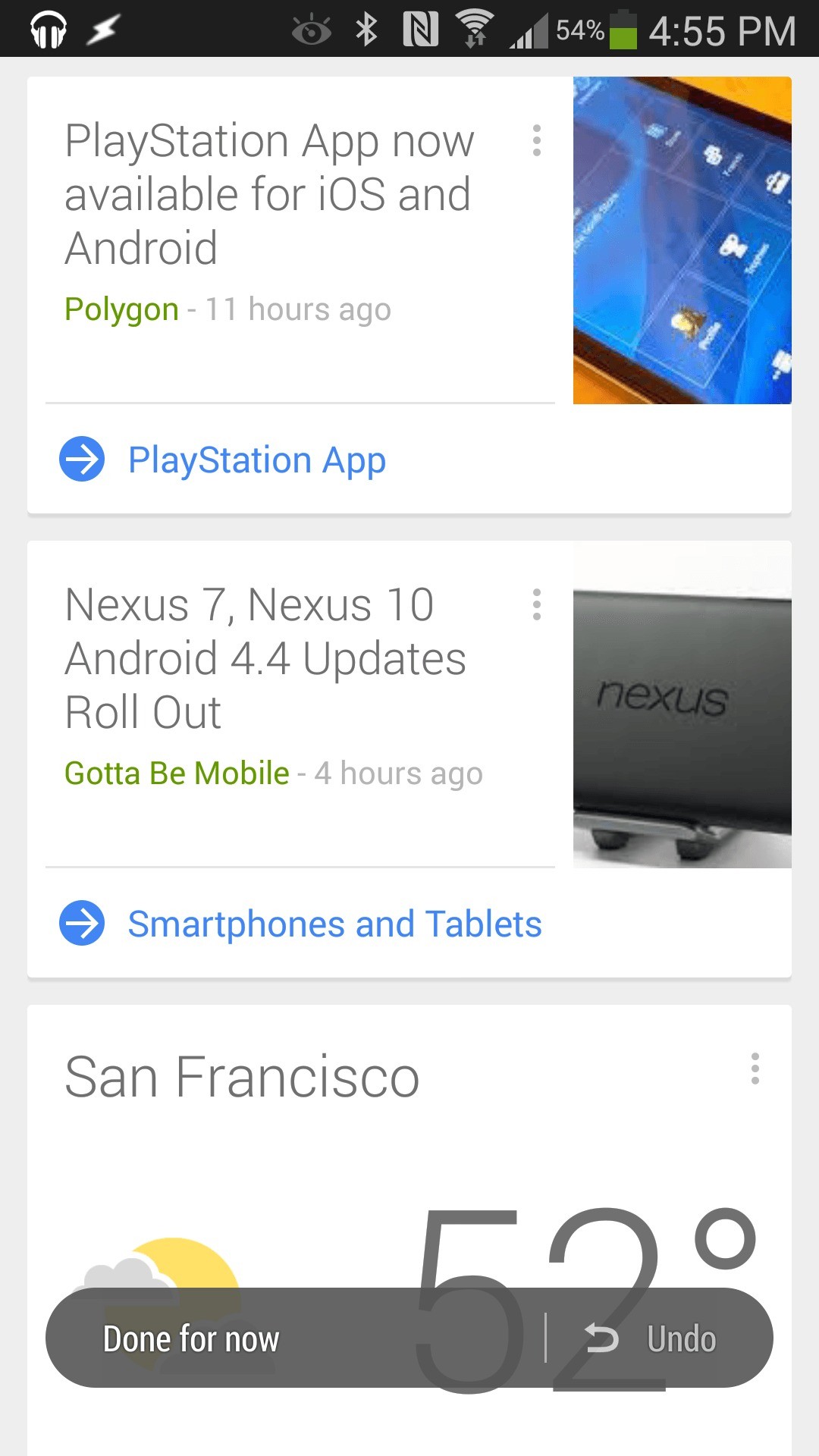Open overflow menu on PlayStation App card
This screenshot has width=819, height=1456.
[537, 141]
